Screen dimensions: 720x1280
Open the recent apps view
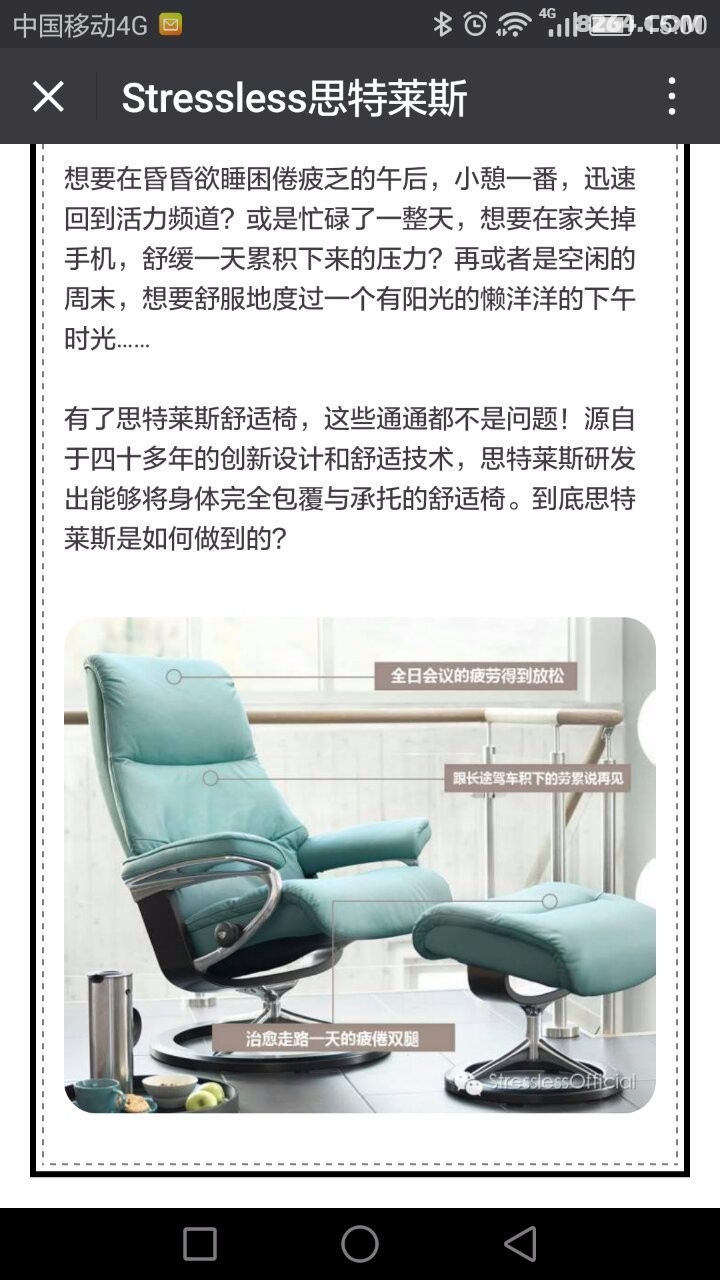[x=200, y=1244]
